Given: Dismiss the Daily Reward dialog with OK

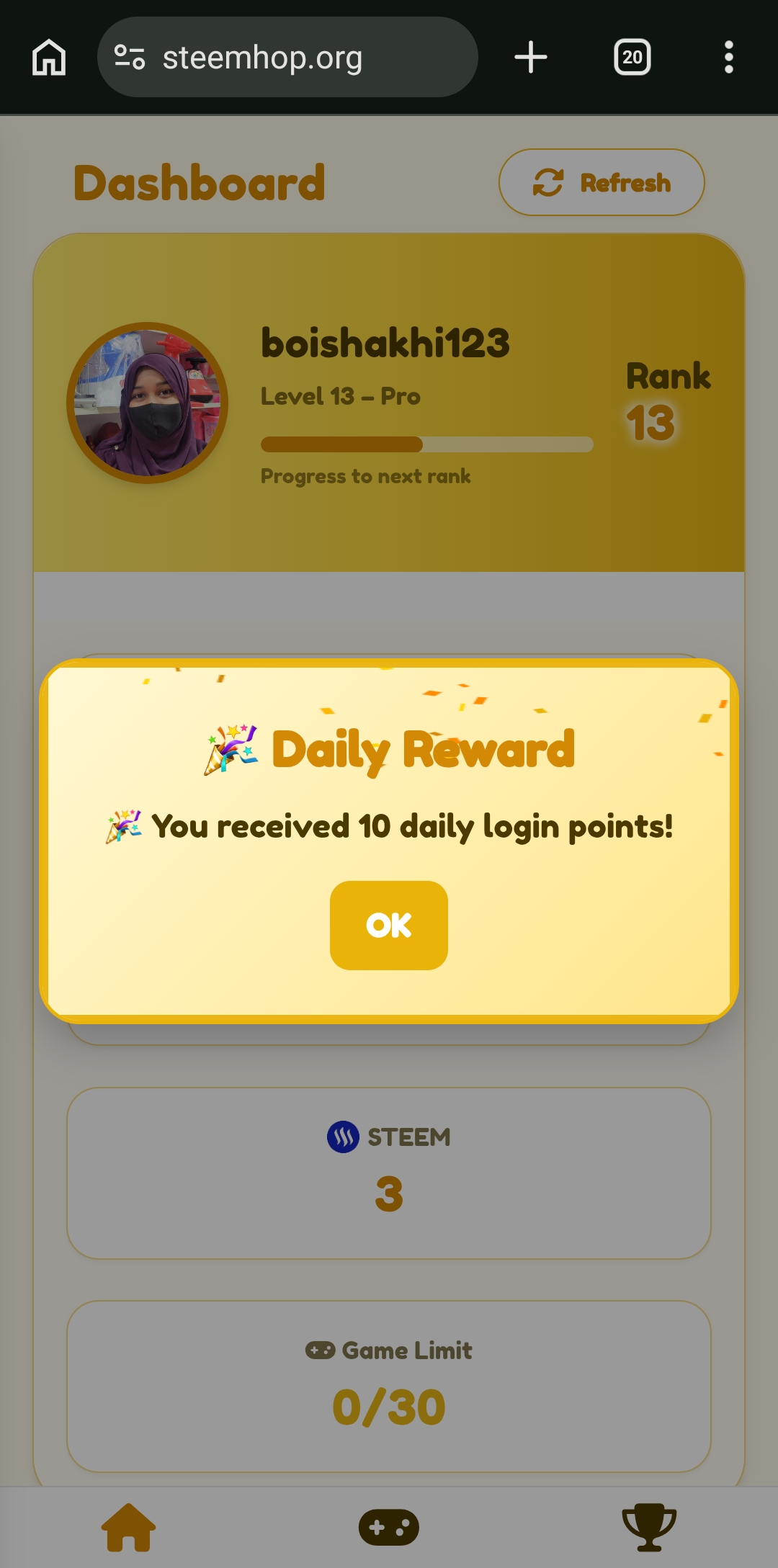Looking at the screenshot, I should [x=389, y=925].
